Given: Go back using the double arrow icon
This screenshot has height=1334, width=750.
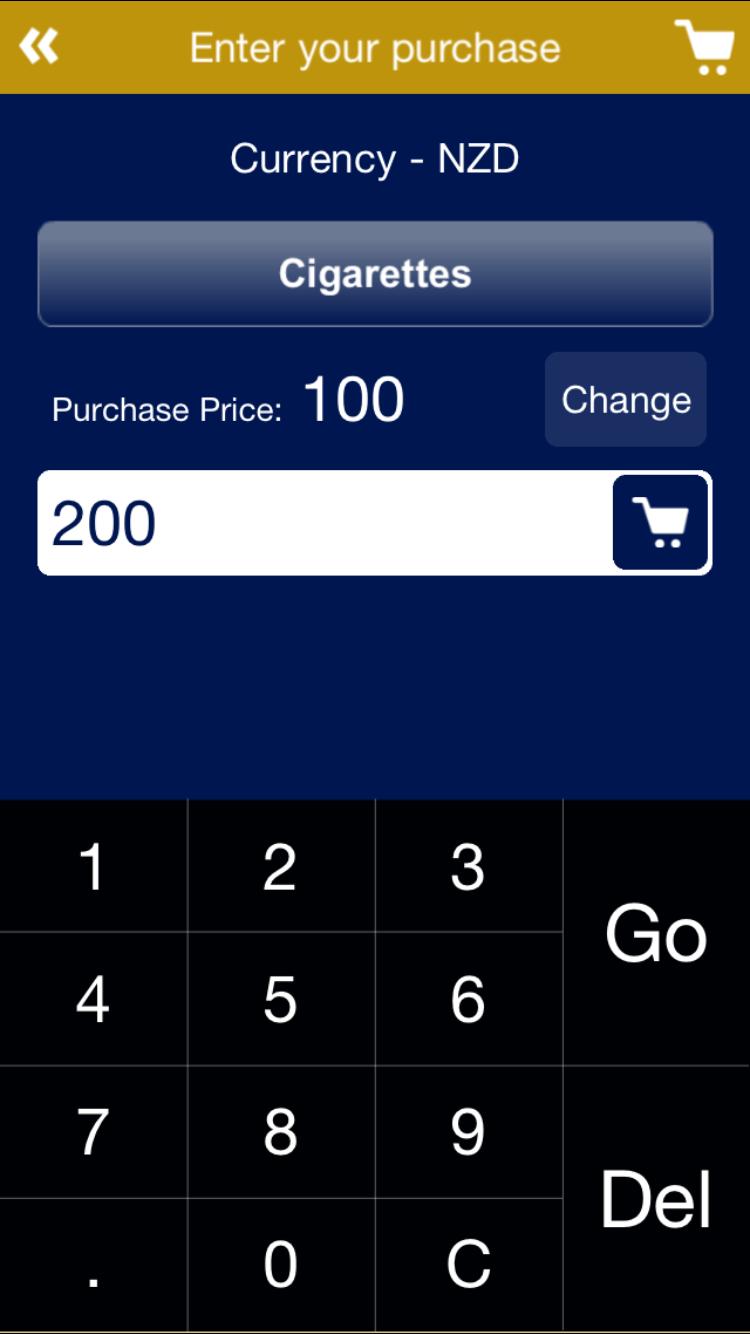Looking at the screenshot, I should (x=39, y=46).
